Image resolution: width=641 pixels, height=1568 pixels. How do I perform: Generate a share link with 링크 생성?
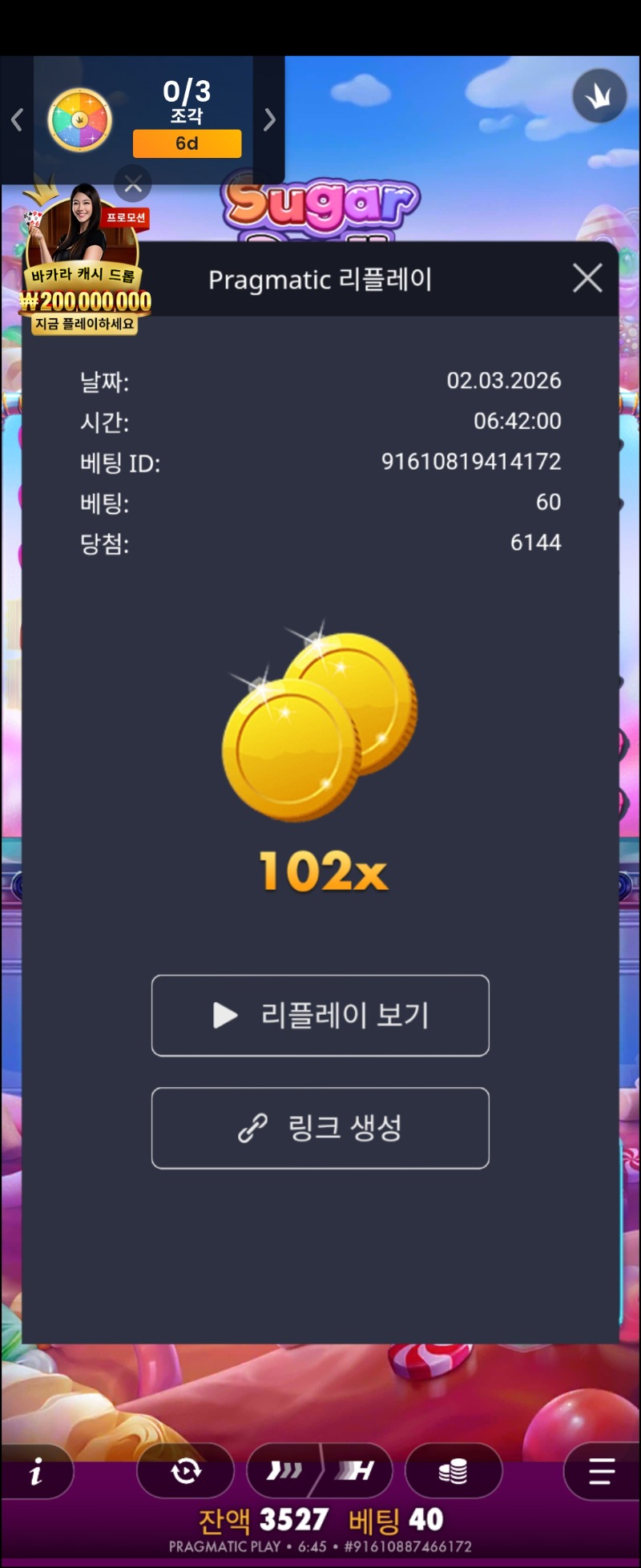320,1128
